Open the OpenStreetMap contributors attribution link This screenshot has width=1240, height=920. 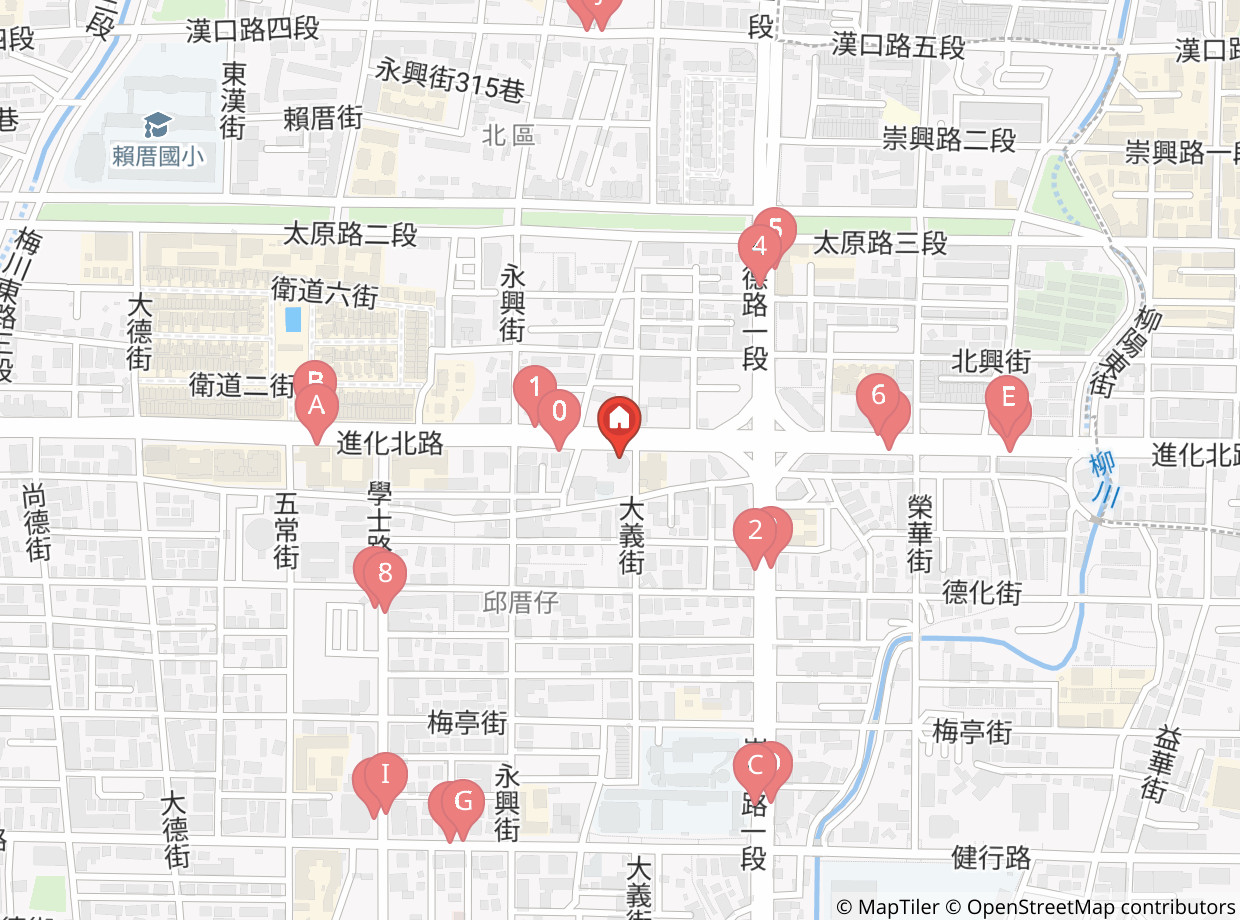point(1101,907)
